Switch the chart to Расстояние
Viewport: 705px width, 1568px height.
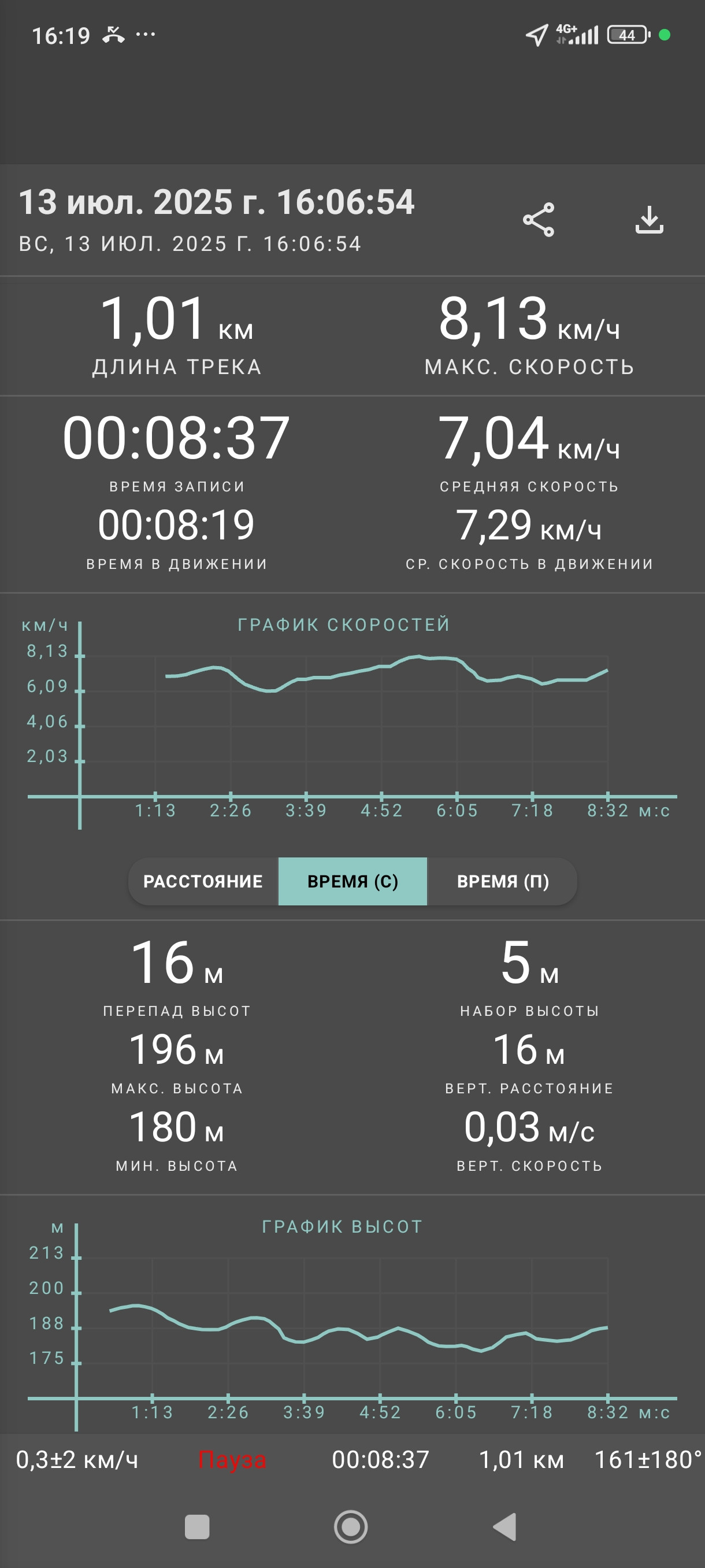click(203, 881)
